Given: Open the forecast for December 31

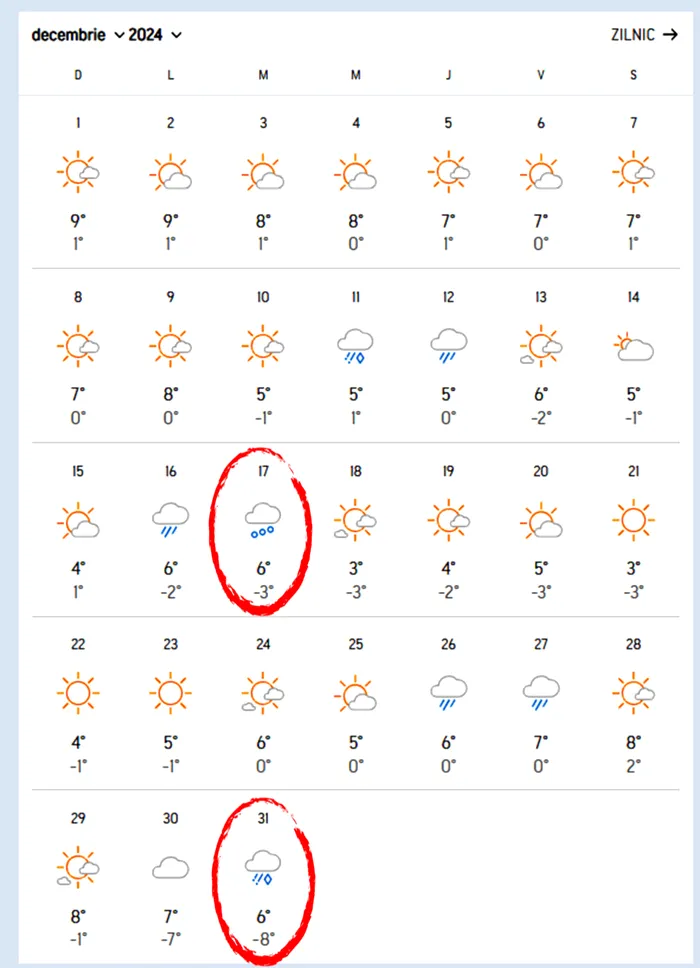Looking at the screenshot, I should 263,877.
